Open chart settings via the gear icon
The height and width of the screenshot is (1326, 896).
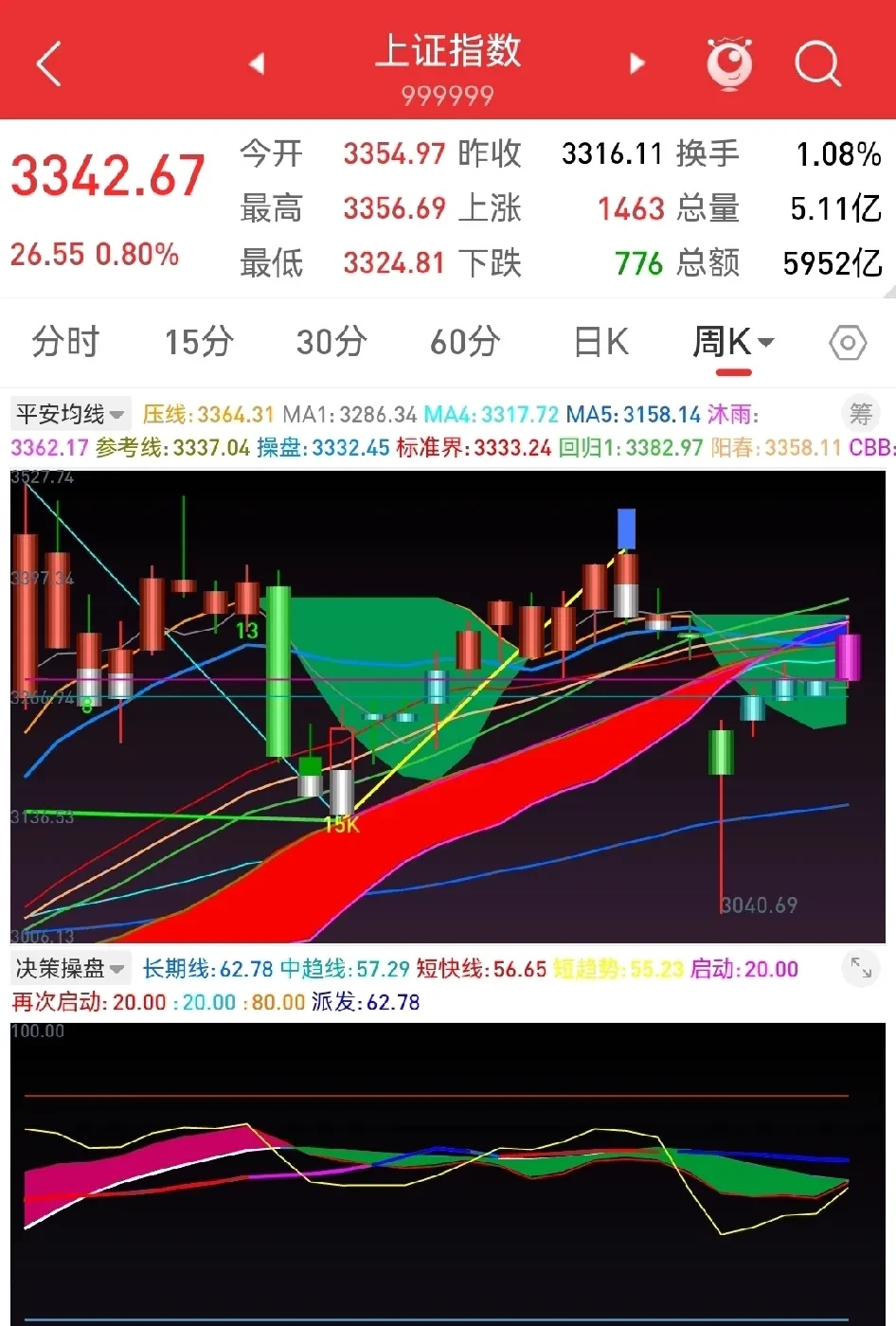(x=850, y=343)
